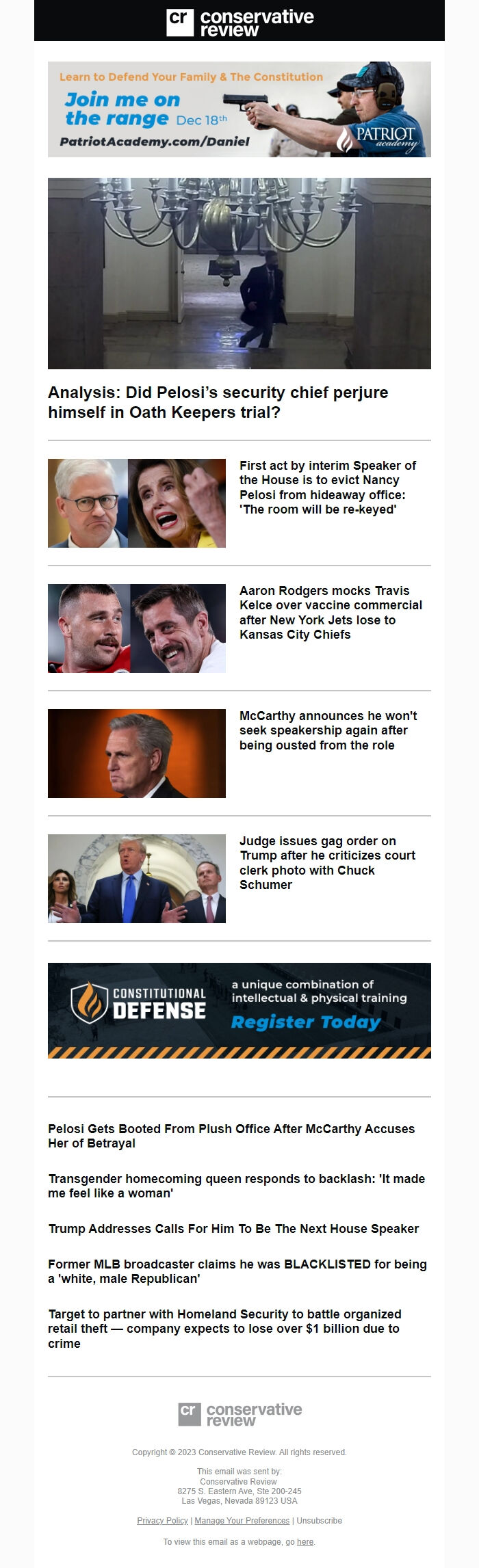The height and width of the screenshot is (1568, 479).
Task: Read the Judge issues gag order on Trump story
Action: pyautogui.click(x=327, y=862)
